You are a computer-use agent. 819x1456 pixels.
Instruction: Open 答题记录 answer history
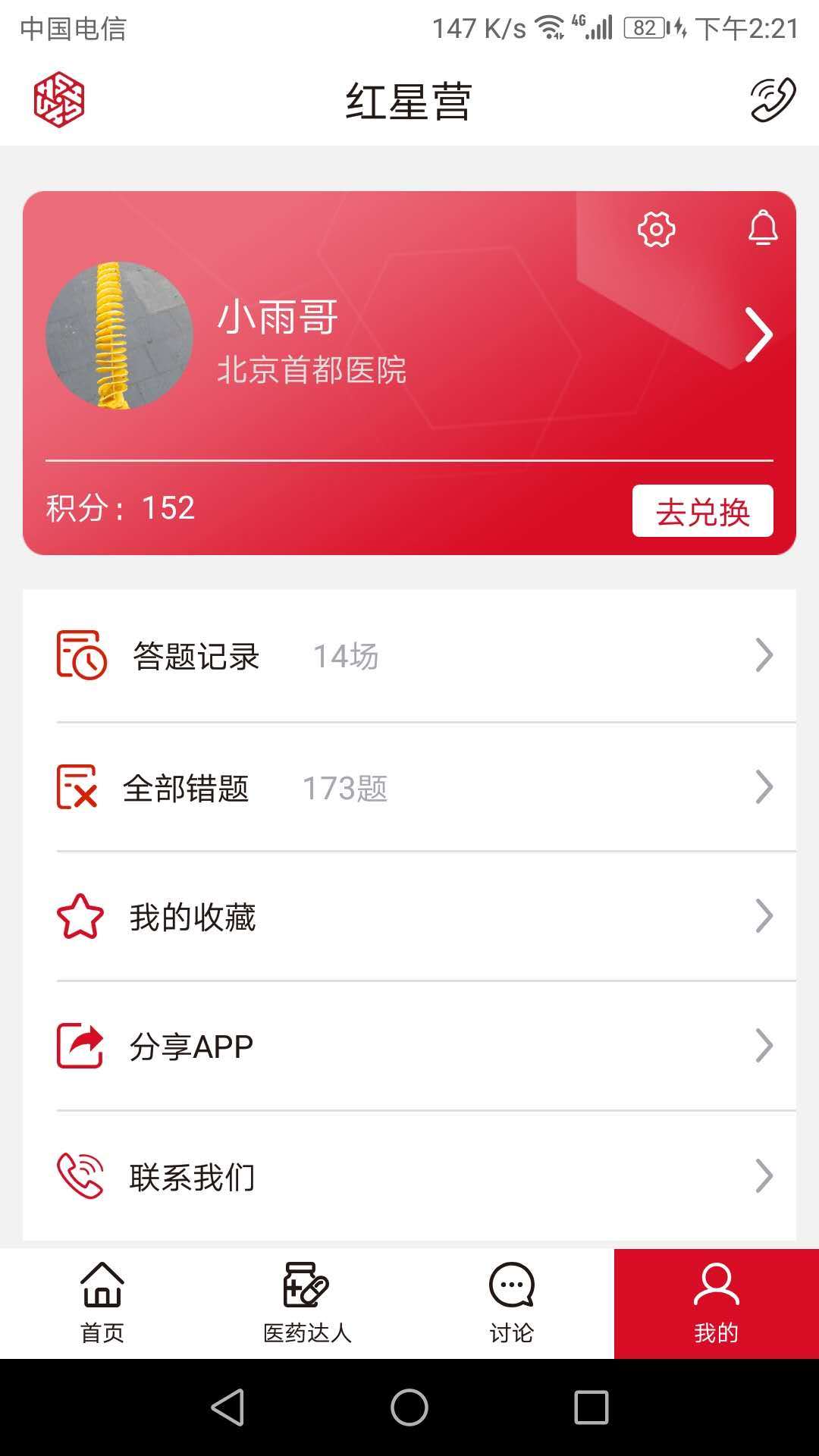click(409, 656)
